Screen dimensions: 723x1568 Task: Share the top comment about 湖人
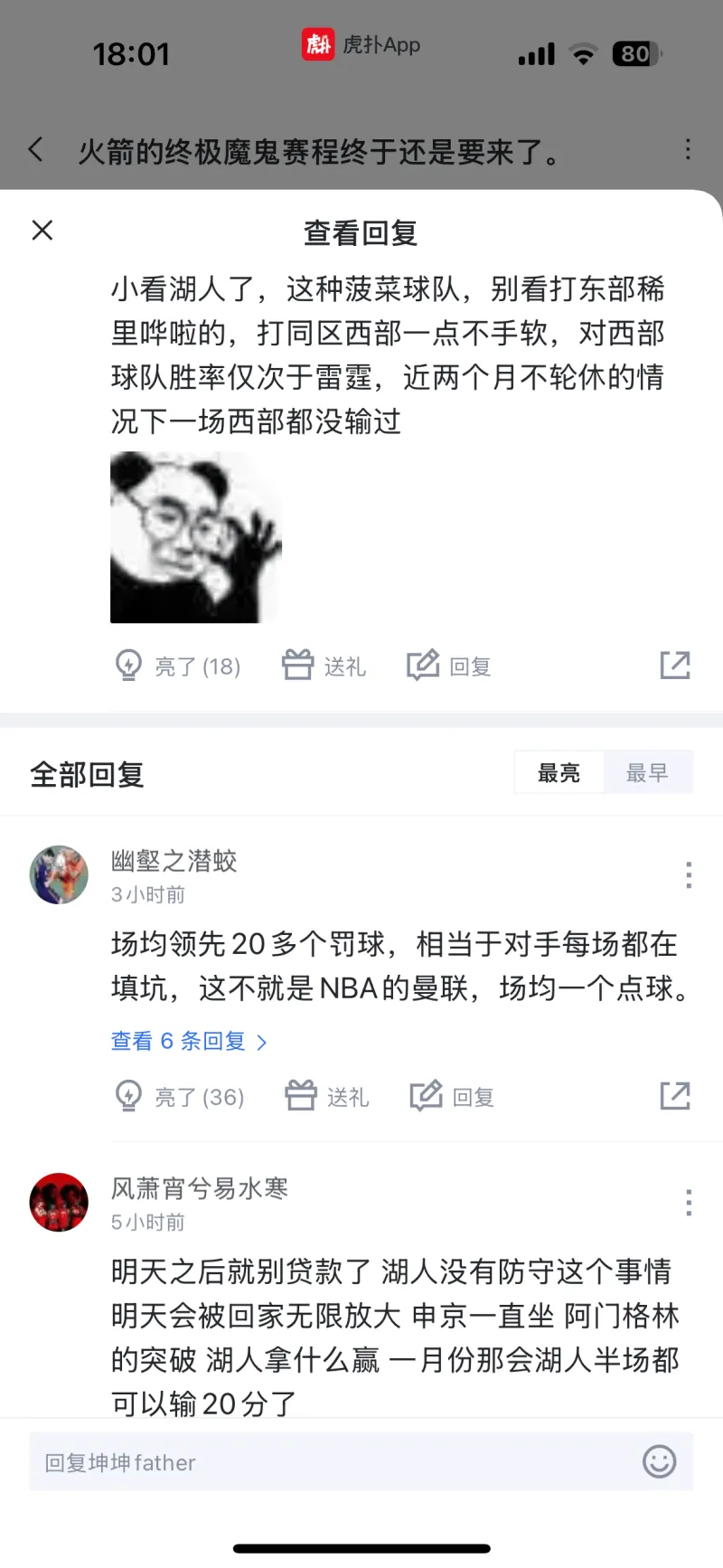[x=674, y=666]
